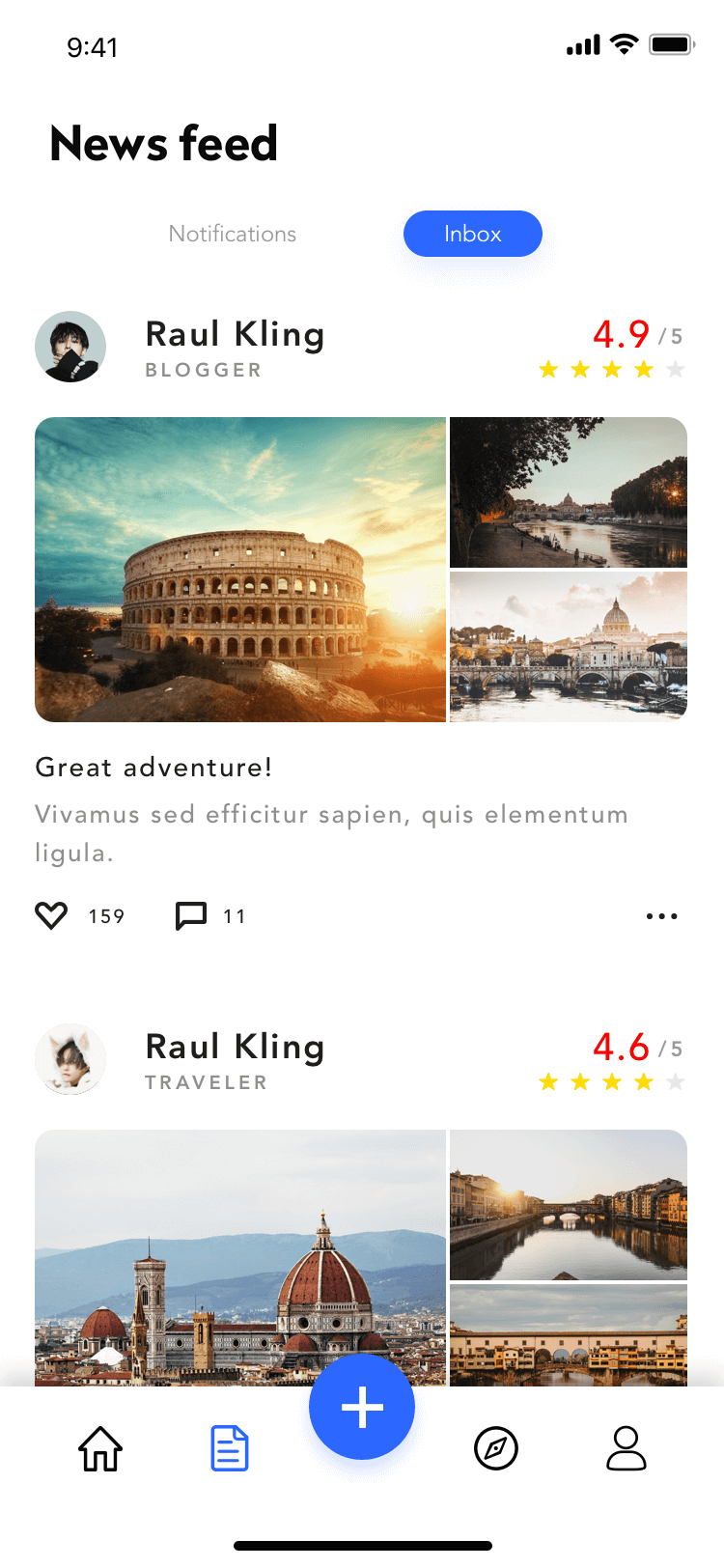Tap the blue plus button to create
724x1568 pixels.
362,1407
